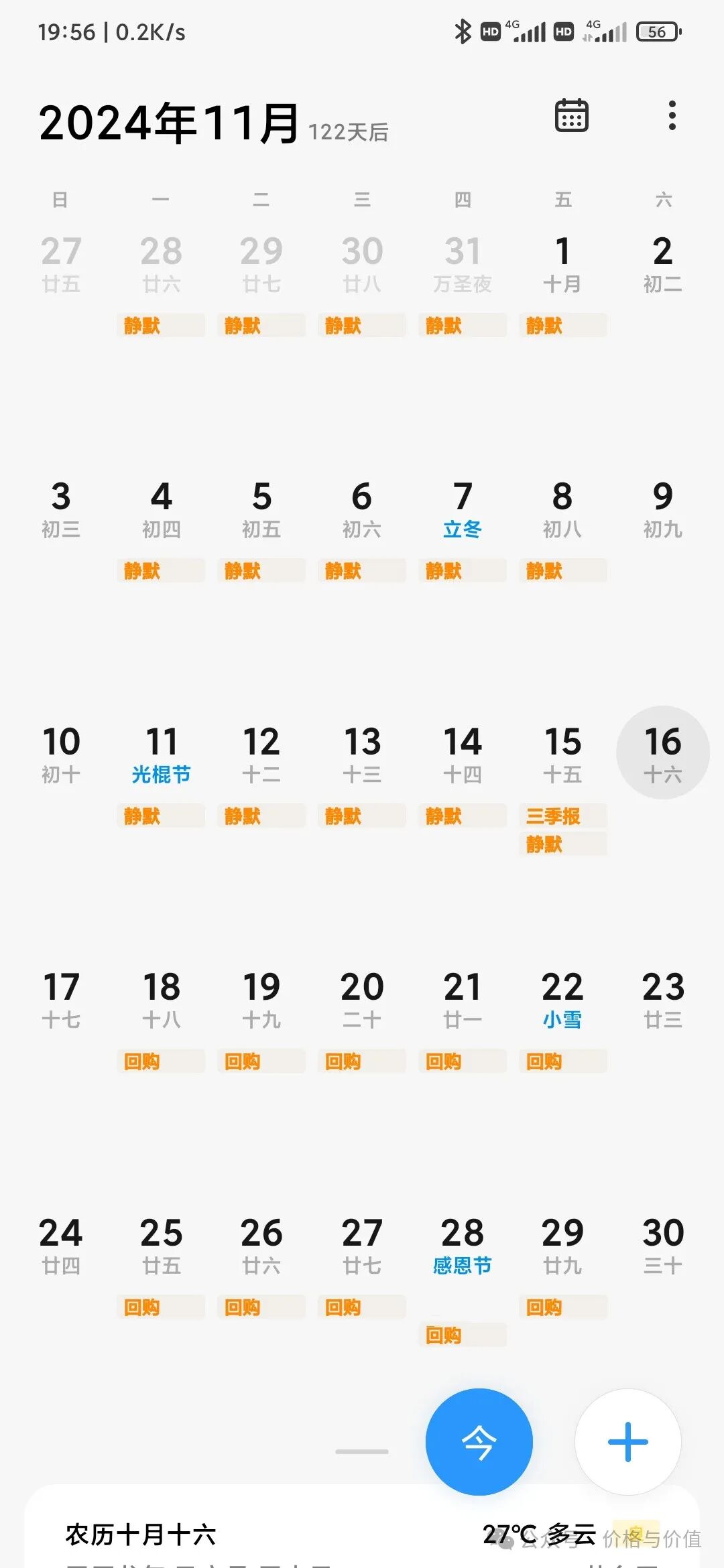Open the three-dot overflow menu

[x=672, y=115]
